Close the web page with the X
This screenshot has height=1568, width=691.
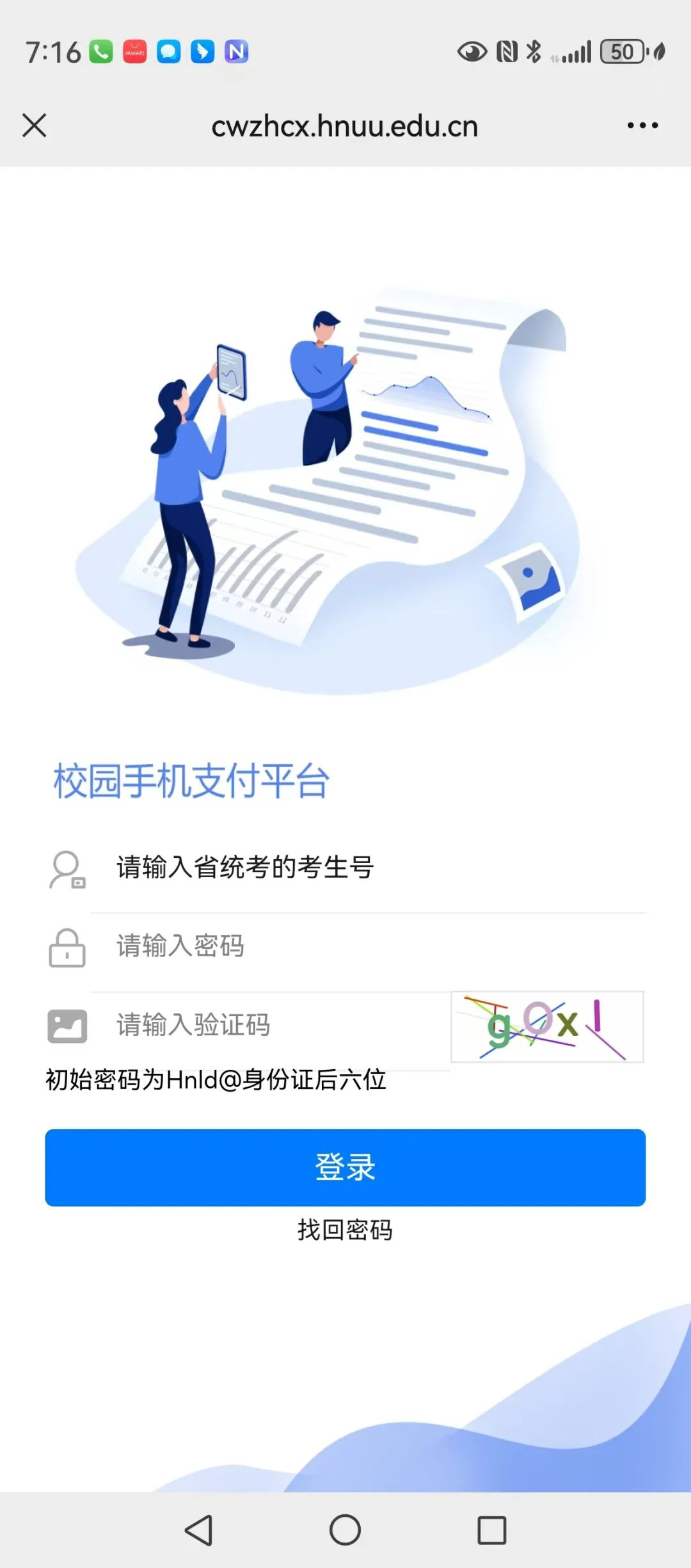coord(35,125)
